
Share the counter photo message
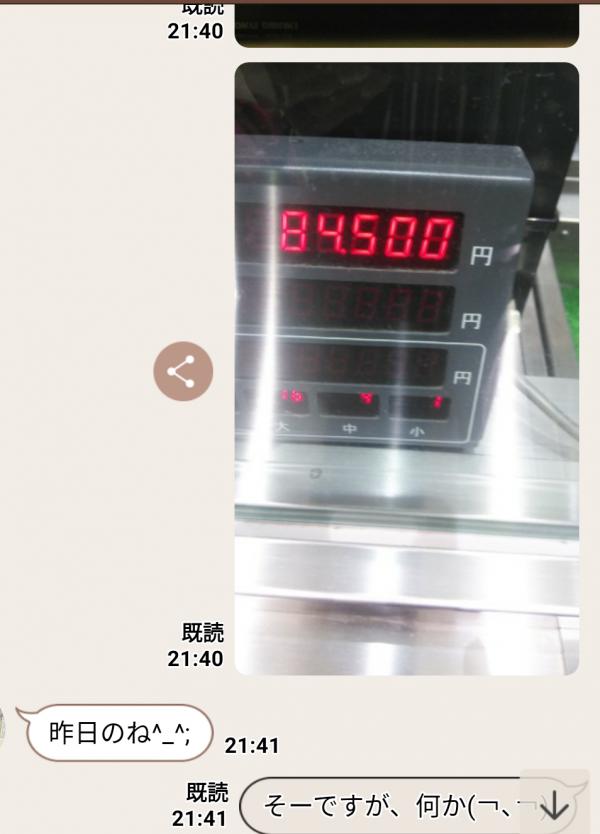click(183, 372)
